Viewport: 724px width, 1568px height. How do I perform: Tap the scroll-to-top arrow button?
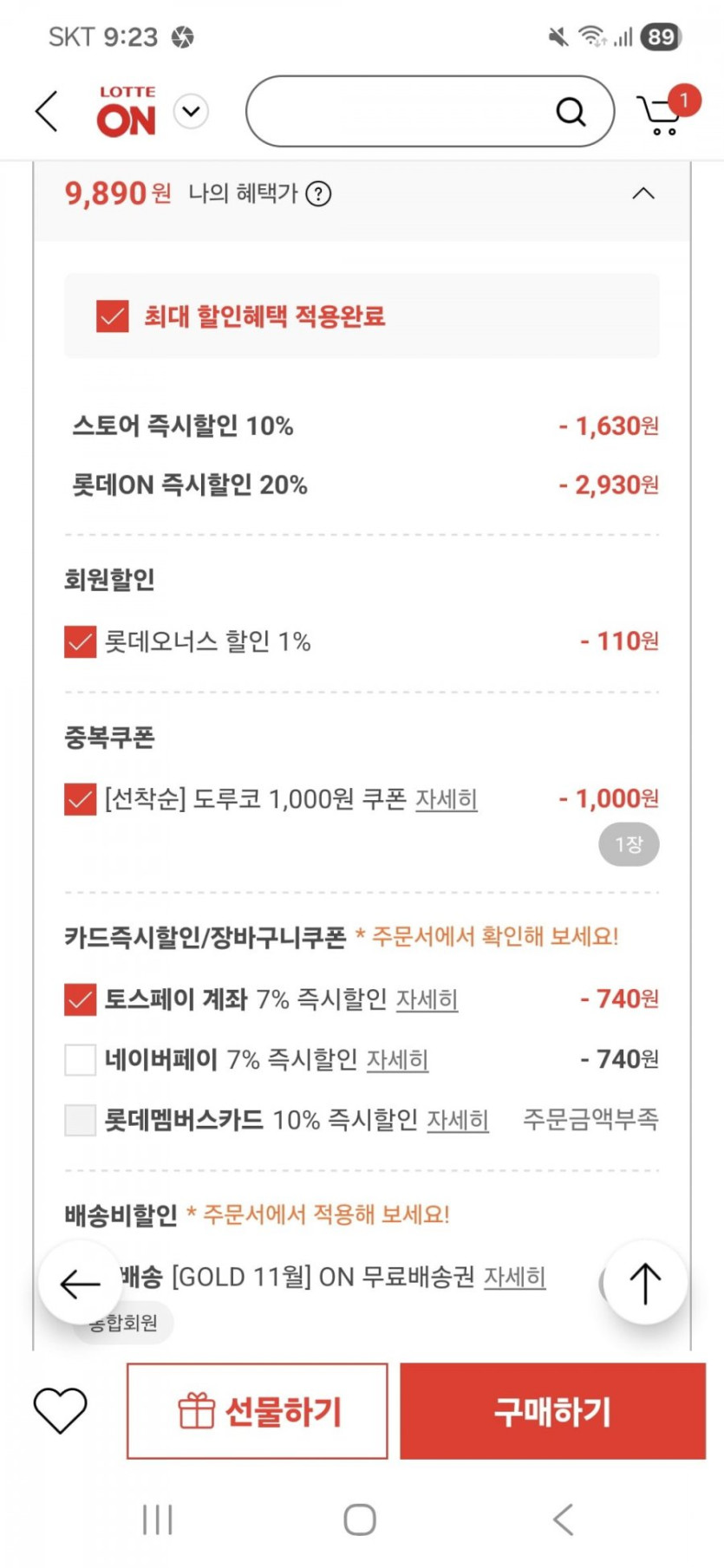pyautogui.click(x=645, y=1283)
